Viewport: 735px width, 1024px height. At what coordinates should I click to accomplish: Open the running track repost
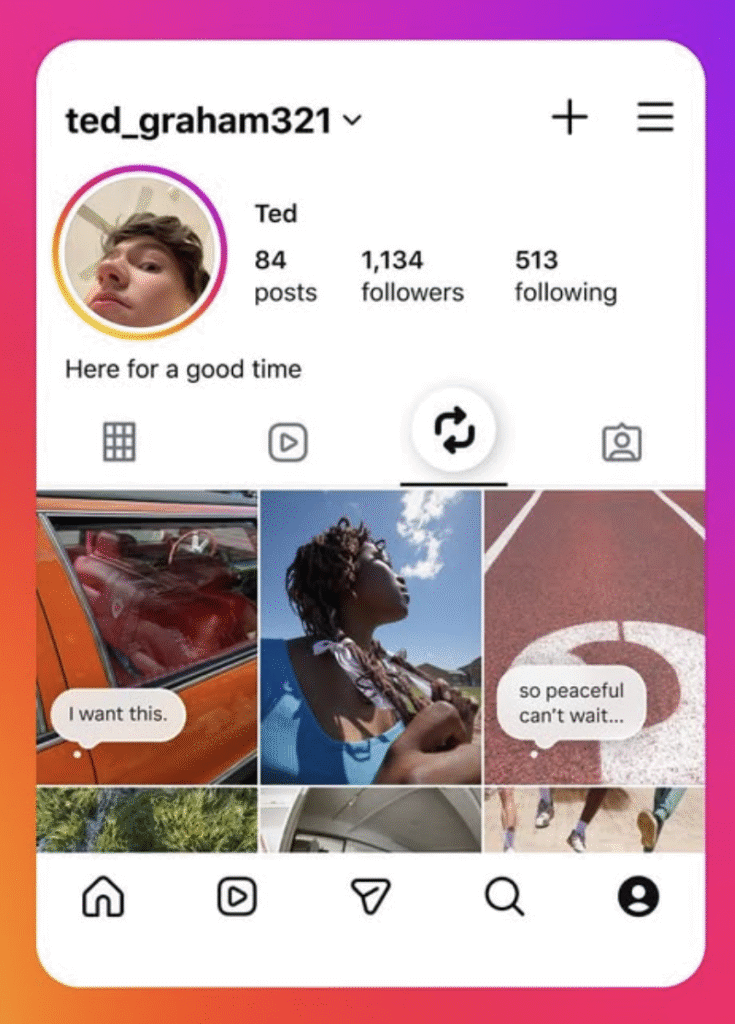coord(594,636)
